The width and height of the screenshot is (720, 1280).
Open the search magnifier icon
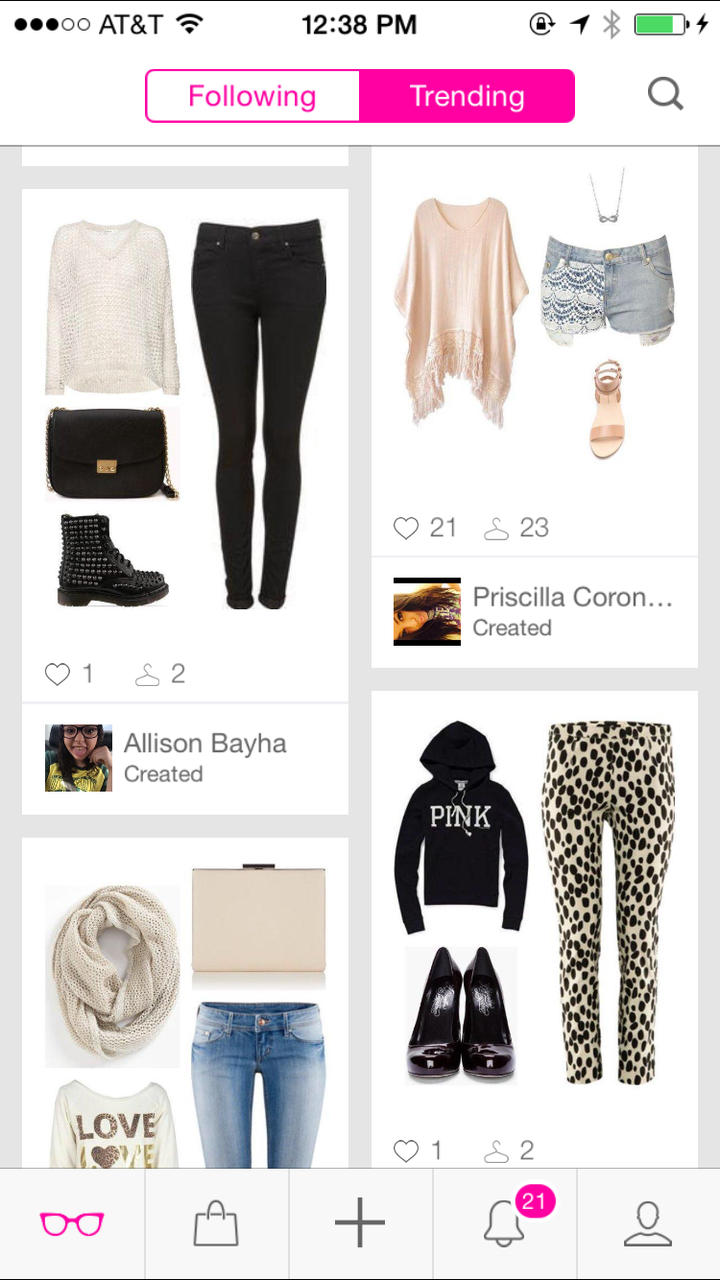coord(665,95)
